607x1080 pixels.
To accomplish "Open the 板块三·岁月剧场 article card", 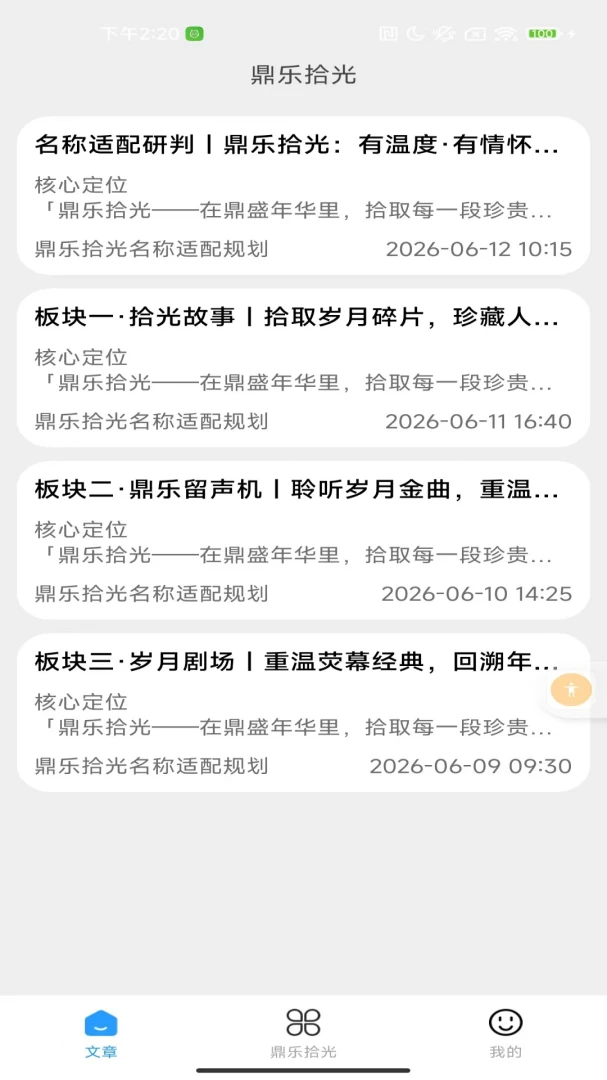I will coord(303,712).
